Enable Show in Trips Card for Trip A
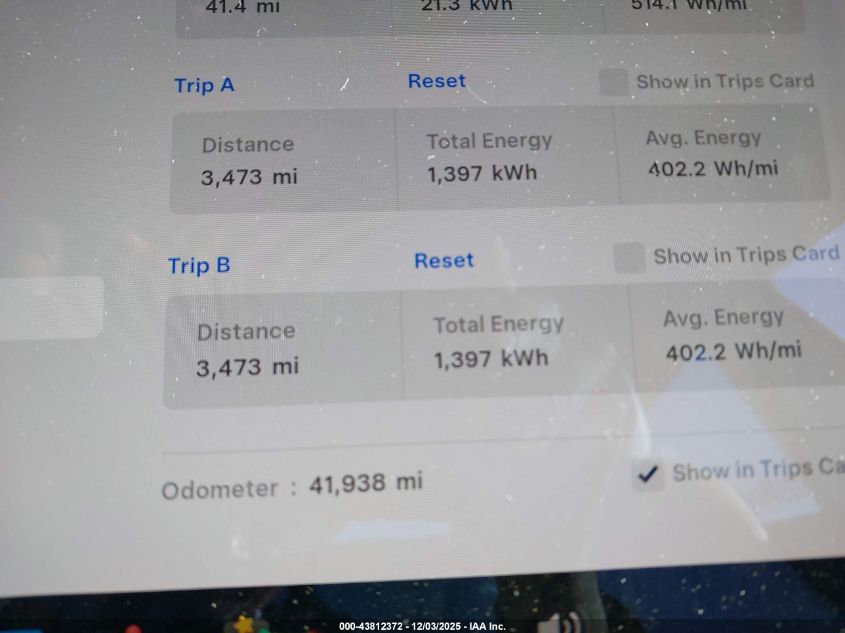 [x=614, y=82]
